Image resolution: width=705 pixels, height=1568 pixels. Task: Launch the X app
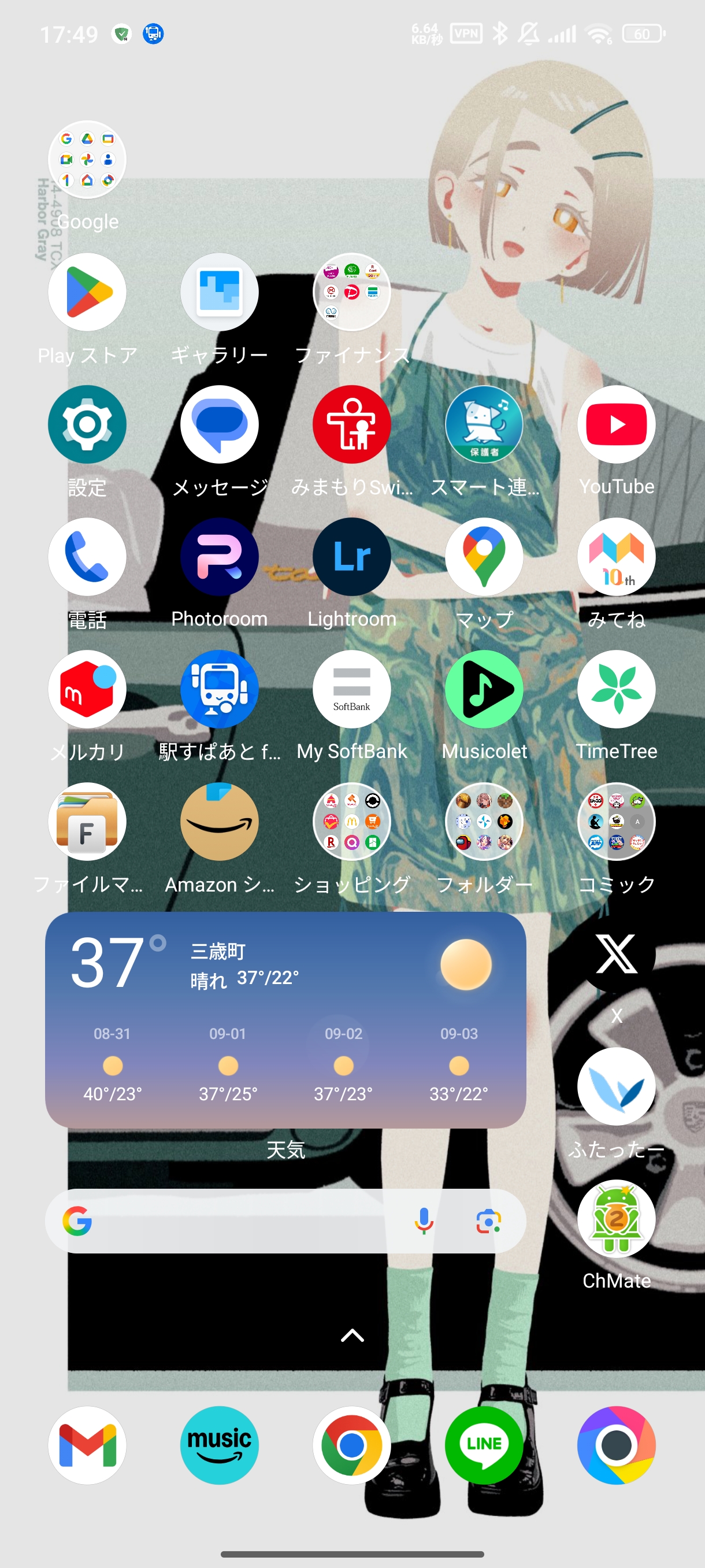[x=616, y=954]
